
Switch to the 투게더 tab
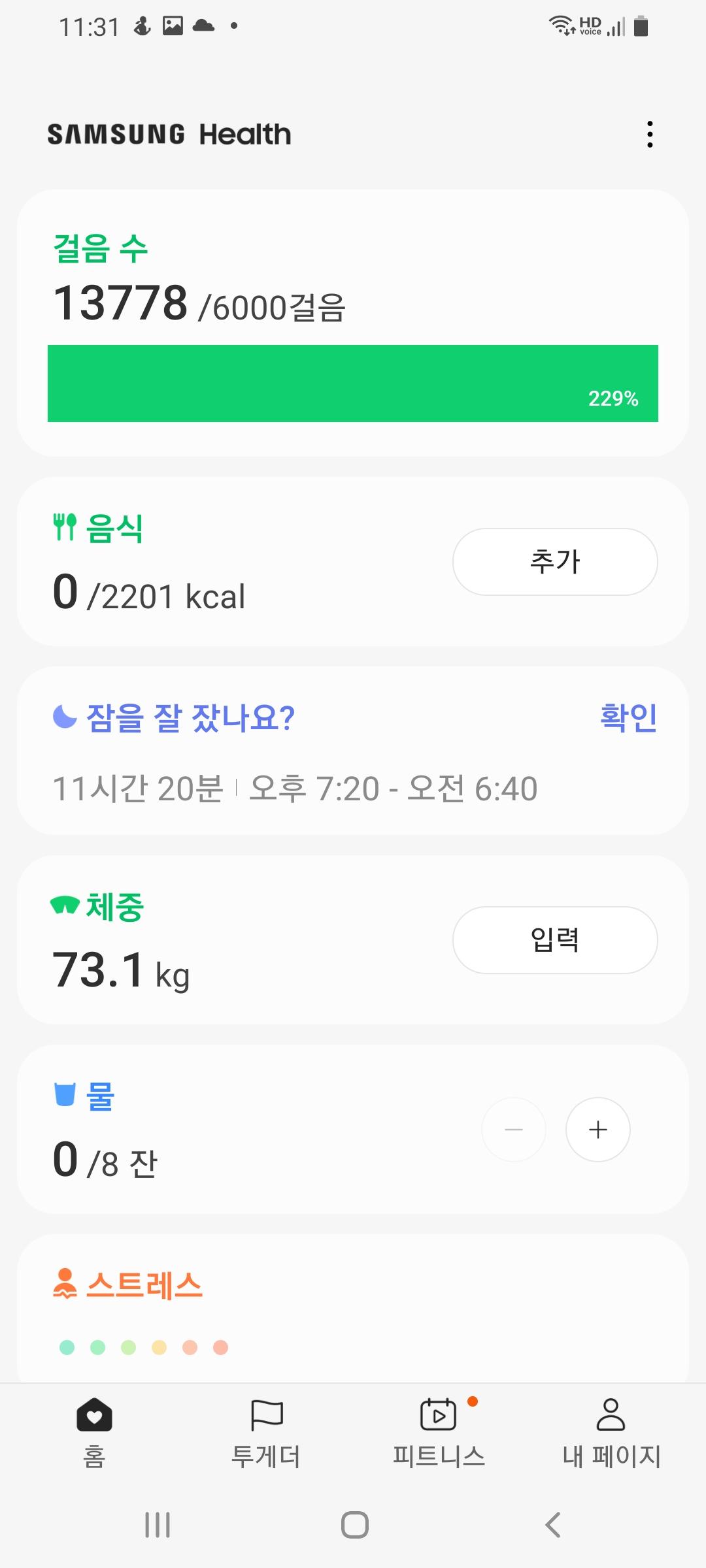266,1432
